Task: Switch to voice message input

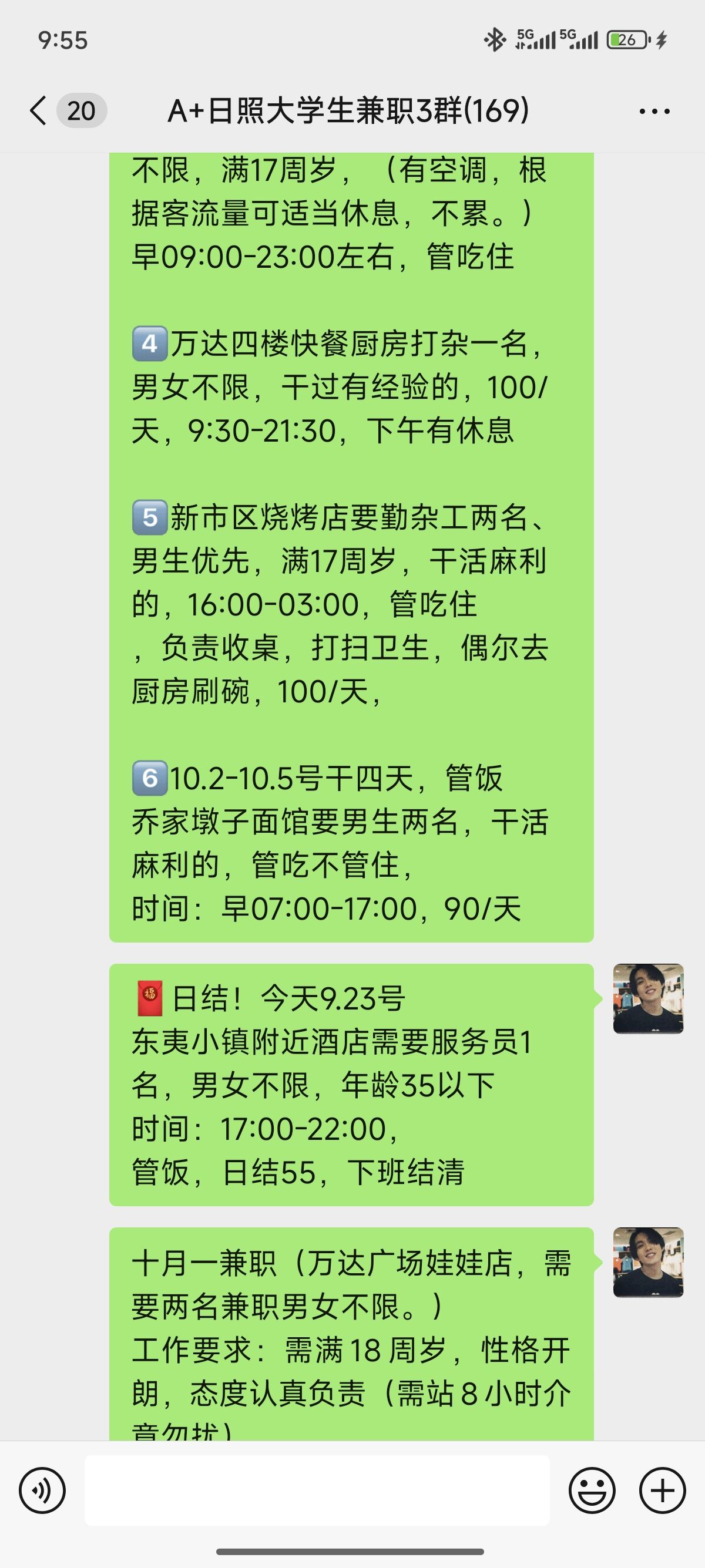Action: pos(42,1490)
